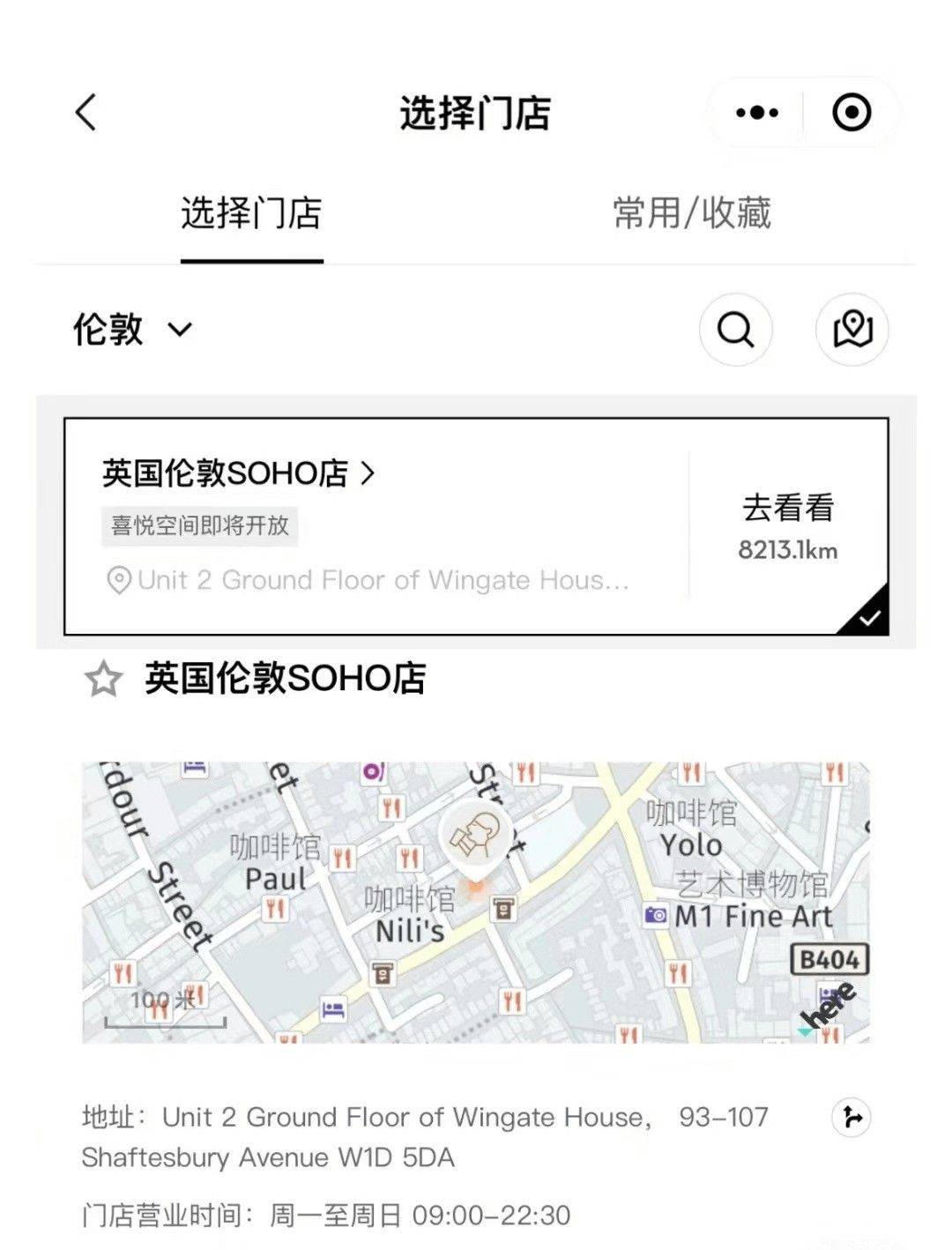Switch to the 常用/收藏 tab
Viewport: 952px width, 1250px height.
point(692,213)
